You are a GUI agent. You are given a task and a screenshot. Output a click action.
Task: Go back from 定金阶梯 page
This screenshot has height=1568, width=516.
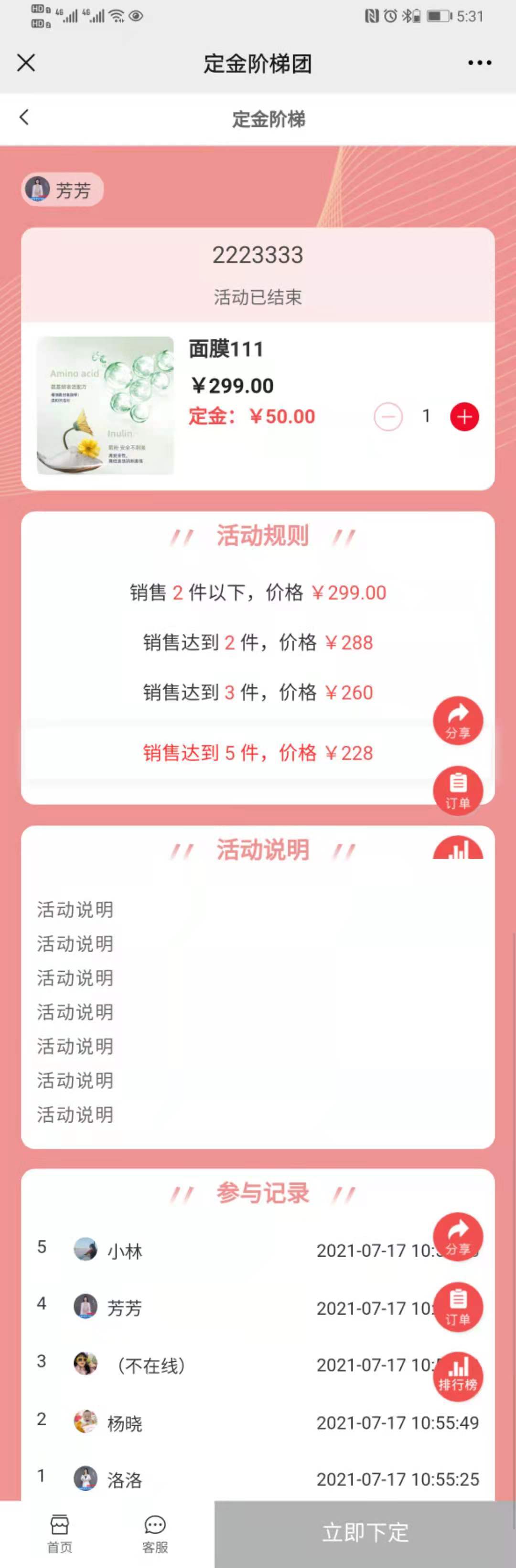click(x=24, y=117)
